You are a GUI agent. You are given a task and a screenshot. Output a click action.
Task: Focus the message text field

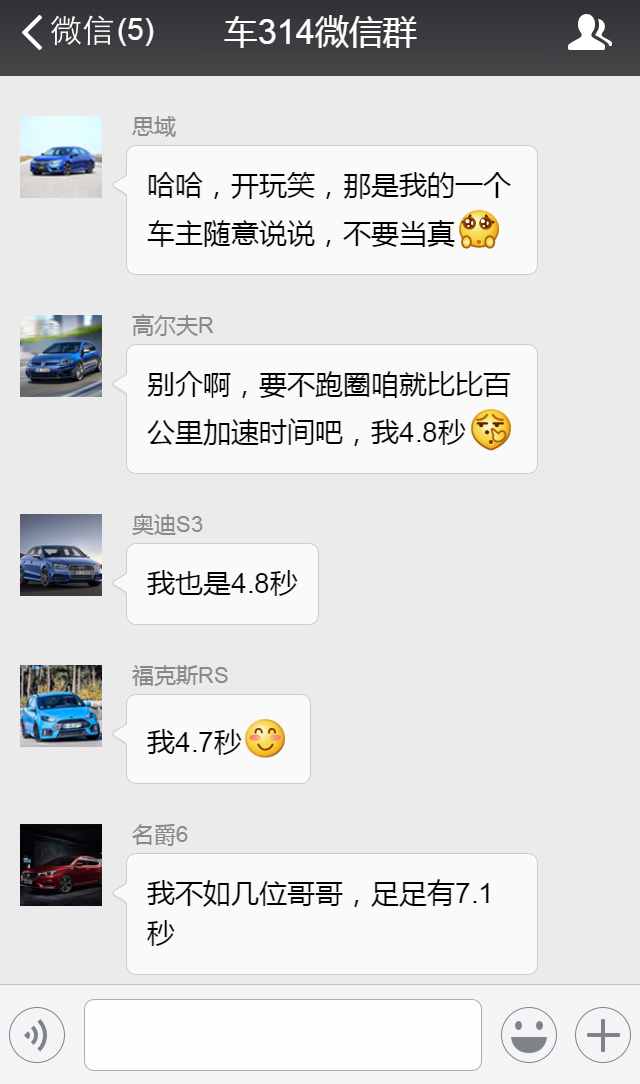coord(282,1035)
